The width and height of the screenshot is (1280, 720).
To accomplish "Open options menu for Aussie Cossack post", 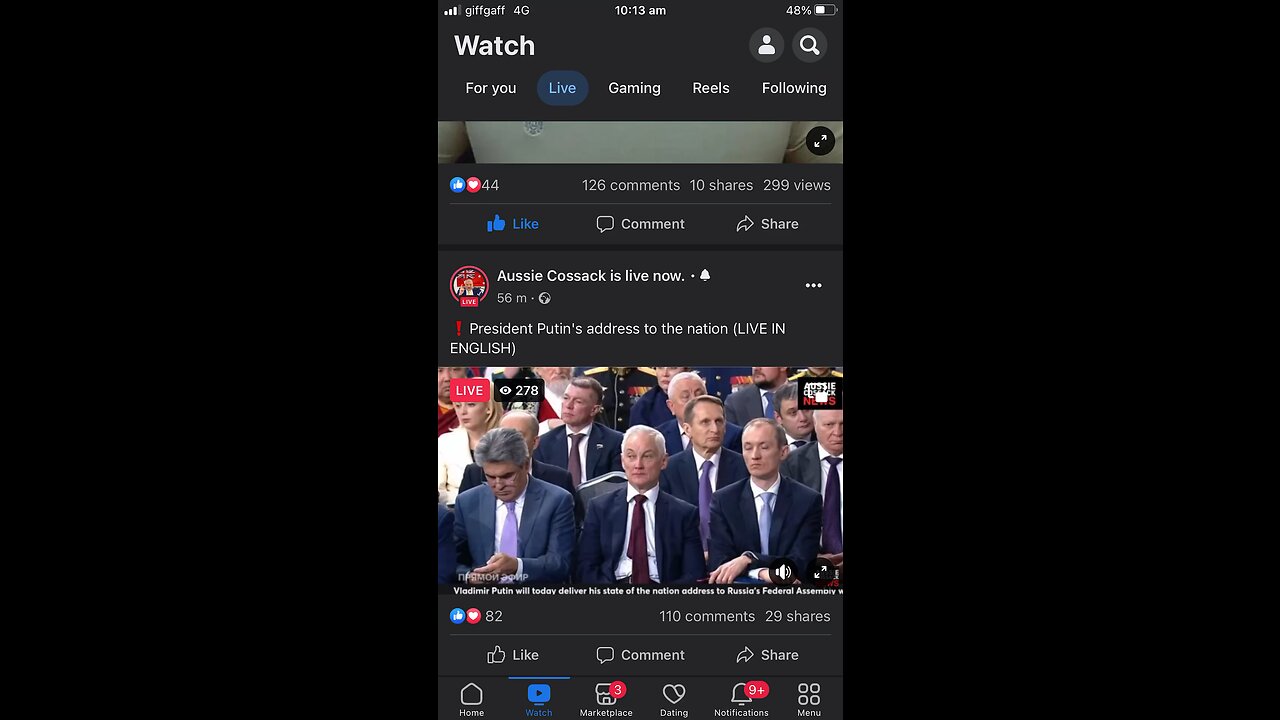I will click(x=813, y=285).
